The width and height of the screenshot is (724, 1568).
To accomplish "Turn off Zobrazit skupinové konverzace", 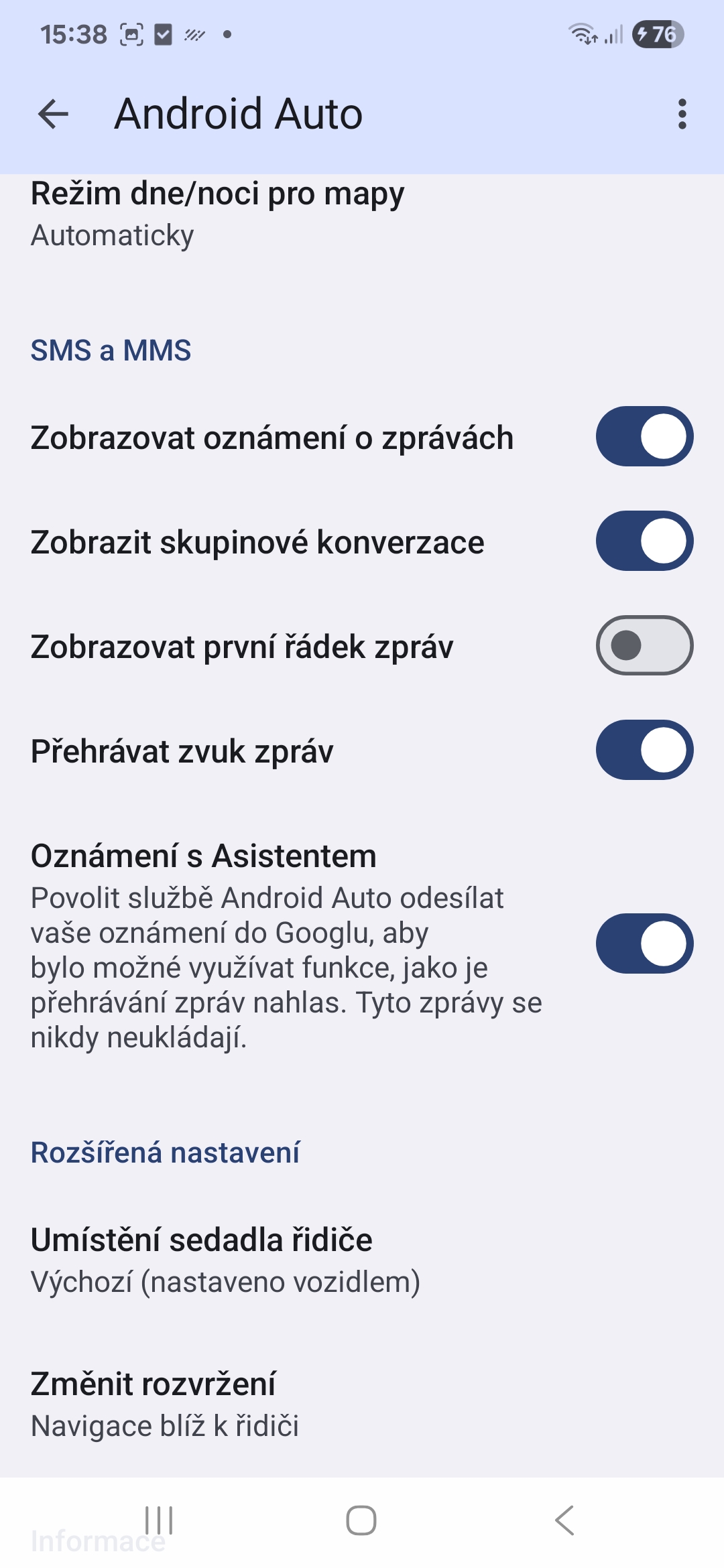I will tap(644, 541).
